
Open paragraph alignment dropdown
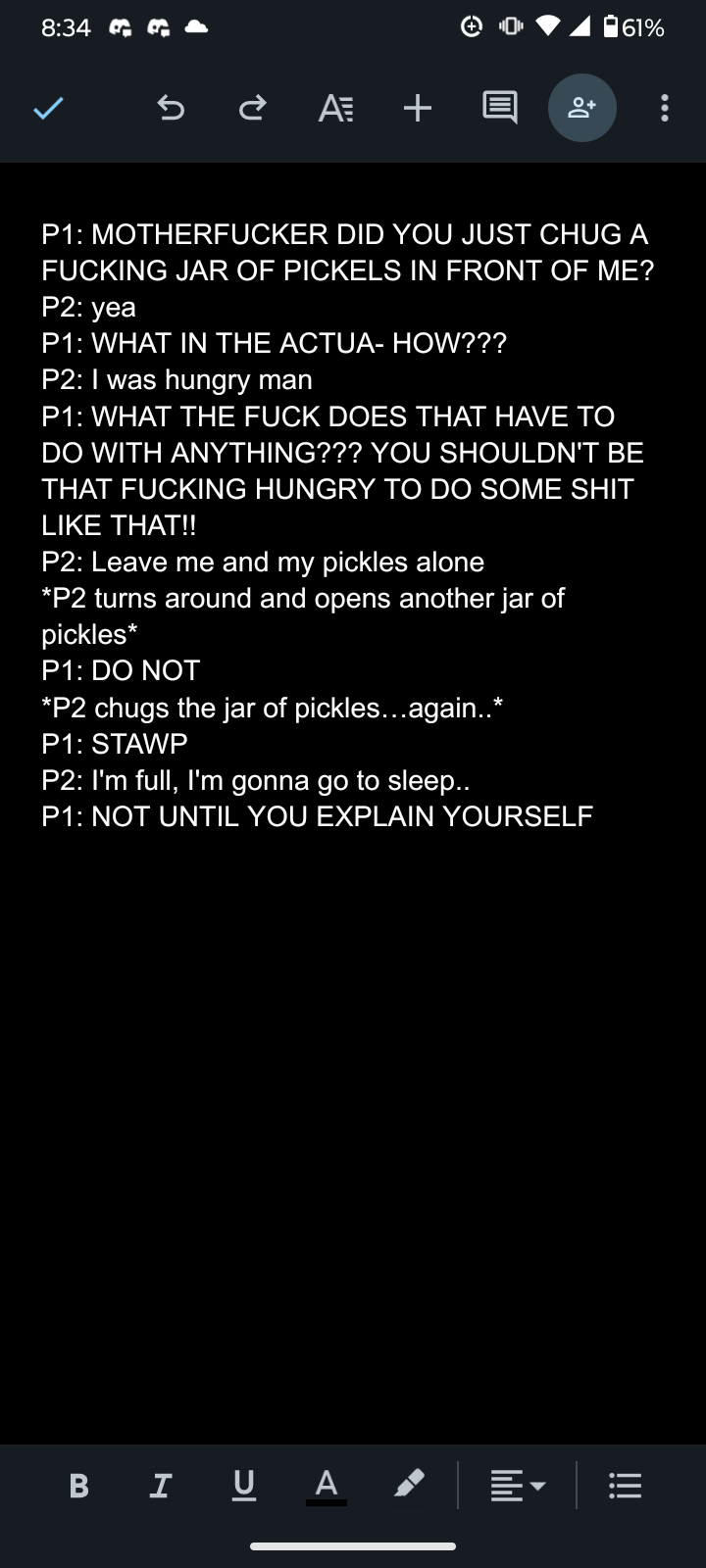[x=517, y=1487]
